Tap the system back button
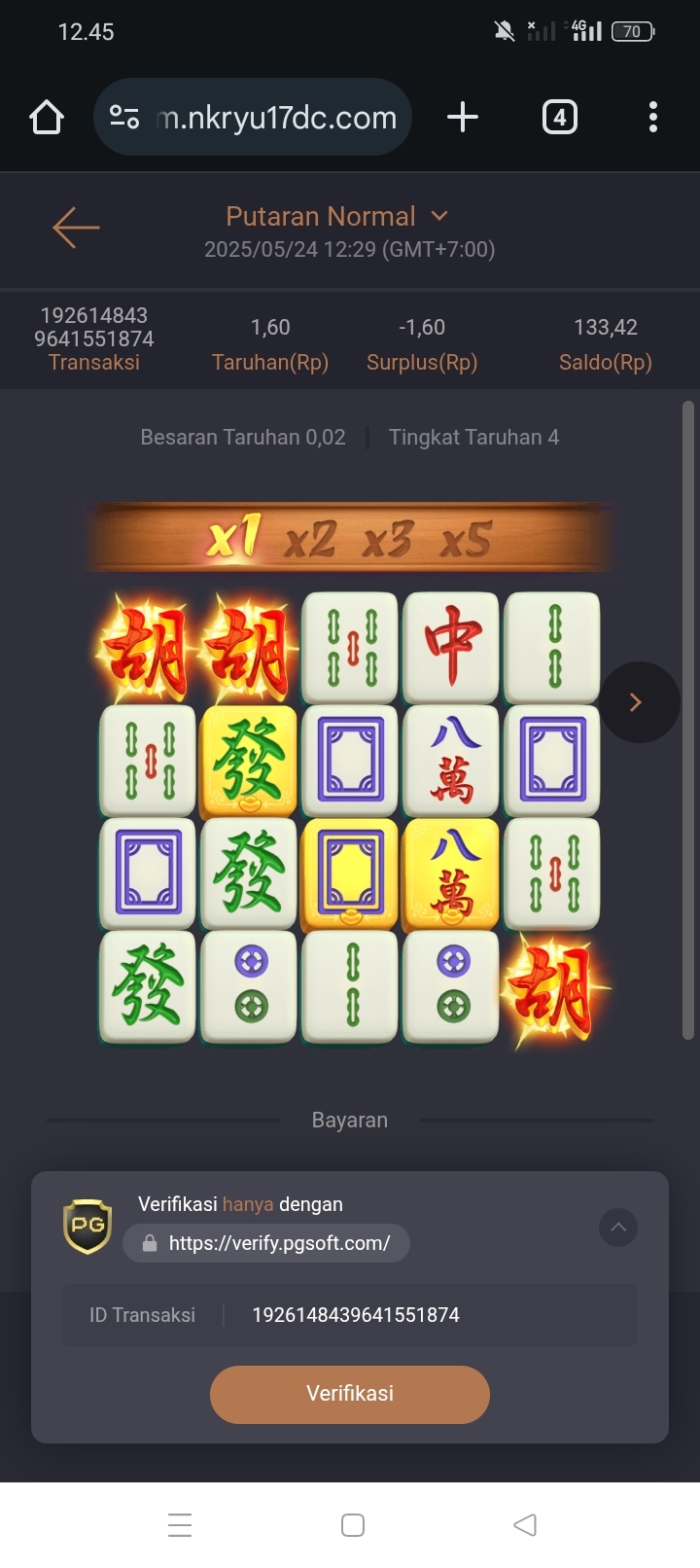The width and height of the screenshot is (700, 1568). pyautogui.click(x=525, y=1524)
